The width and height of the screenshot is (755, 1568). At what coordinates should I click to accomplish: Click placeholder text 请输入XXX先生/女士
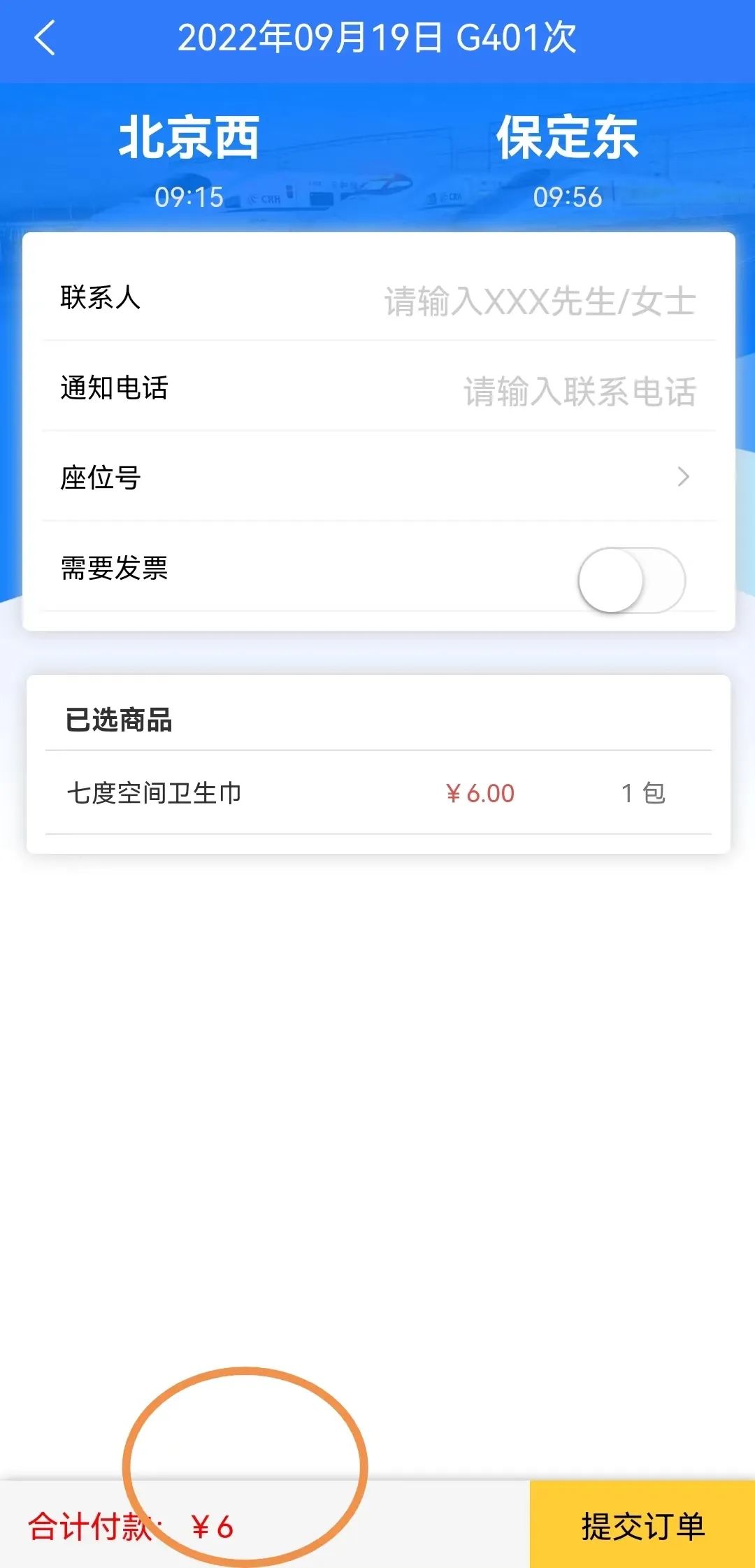[x=537, y=301]
